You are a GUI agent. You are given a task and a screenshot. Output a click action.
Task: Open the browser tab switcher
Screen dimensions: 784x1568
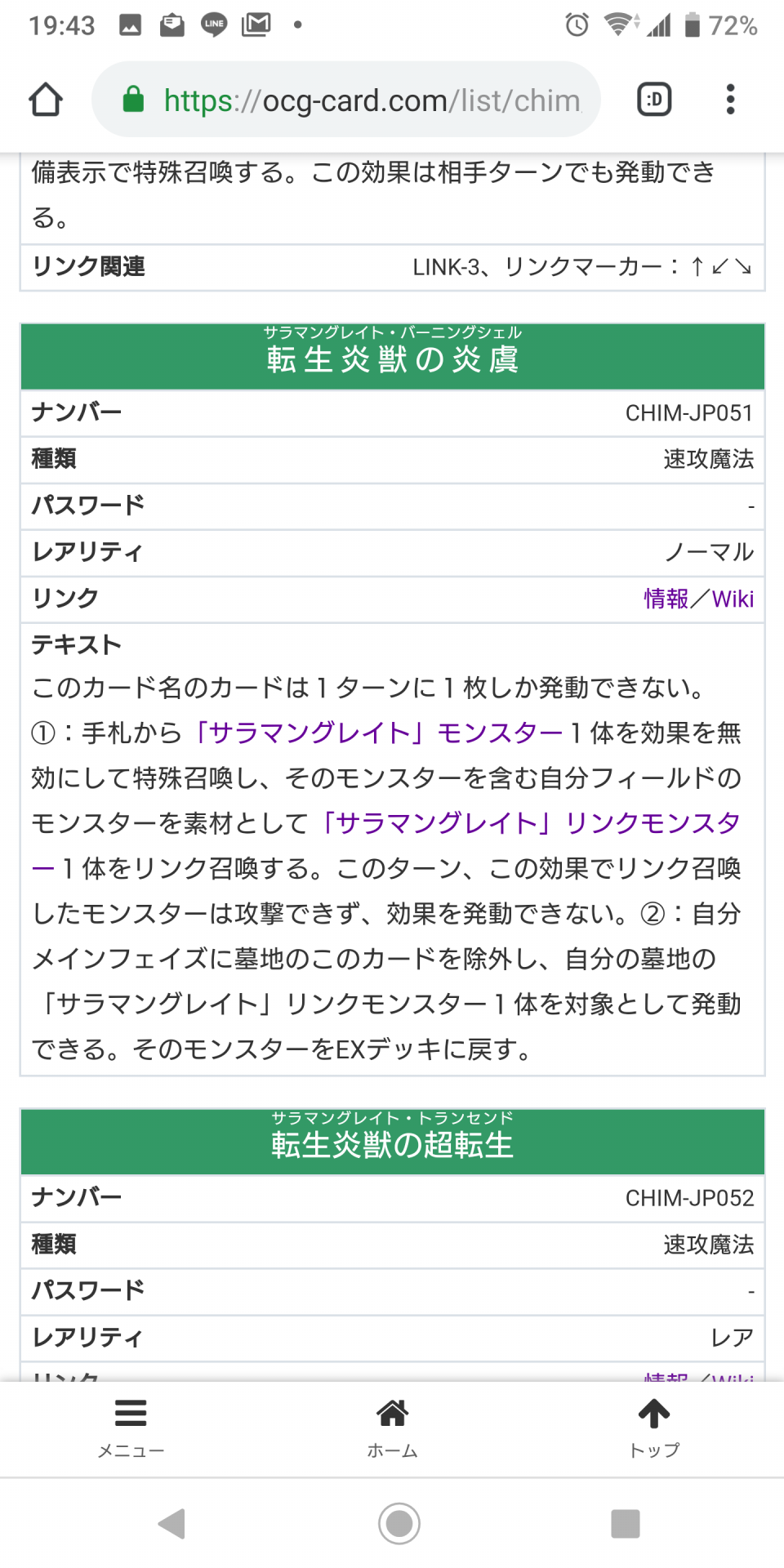[x=654, y=100]
